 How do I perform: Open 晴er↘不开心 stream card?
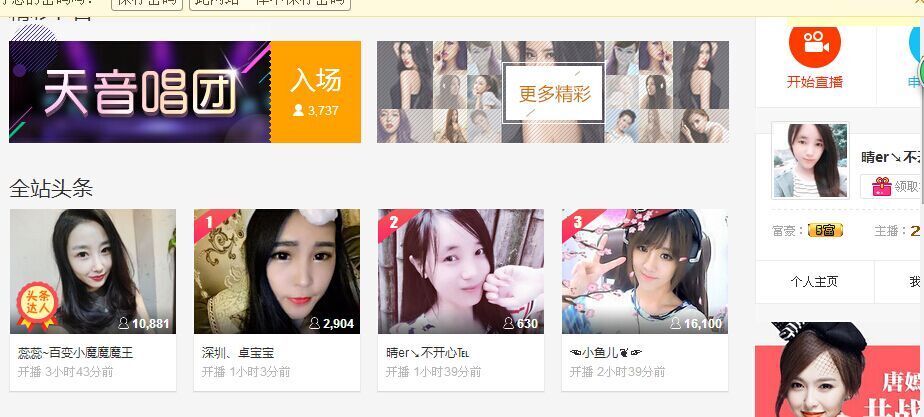(x=461, y=271)
